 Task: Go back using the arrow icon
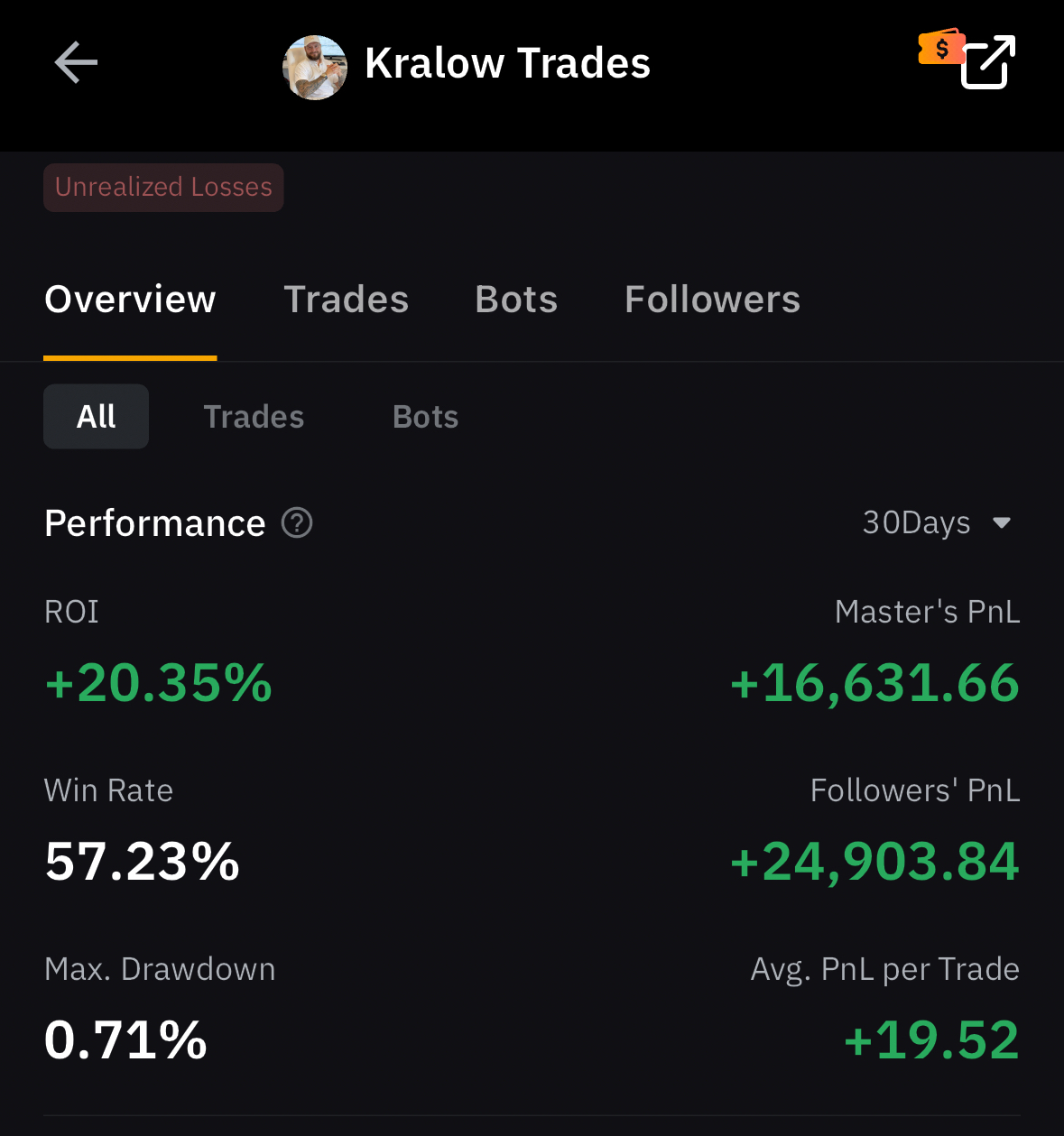click(x=76, y=63)
